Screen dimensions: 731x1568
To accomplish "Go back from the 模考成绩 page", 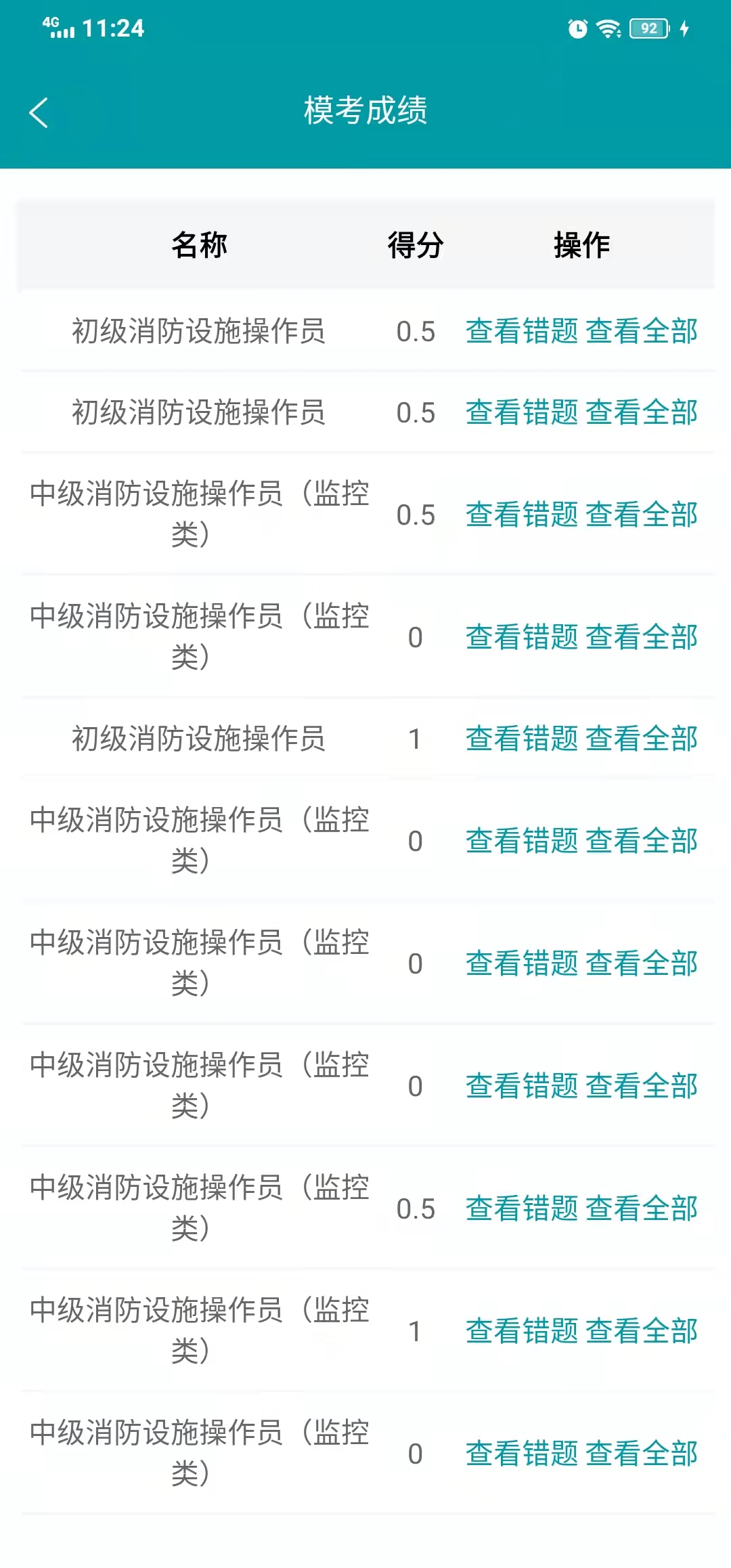I will point(39,112).
